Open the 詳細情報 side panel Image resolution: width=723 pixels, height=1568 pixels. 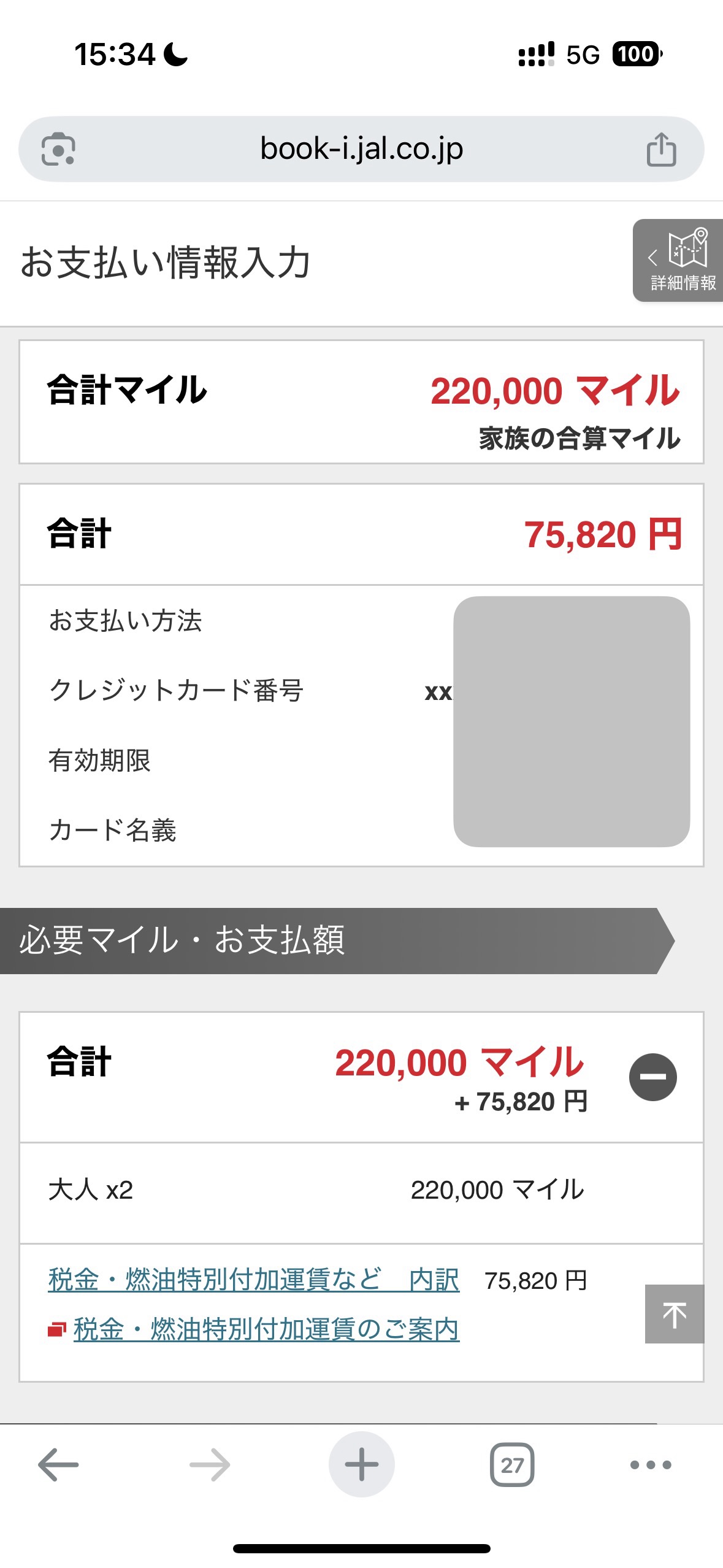tap(678, 260)
